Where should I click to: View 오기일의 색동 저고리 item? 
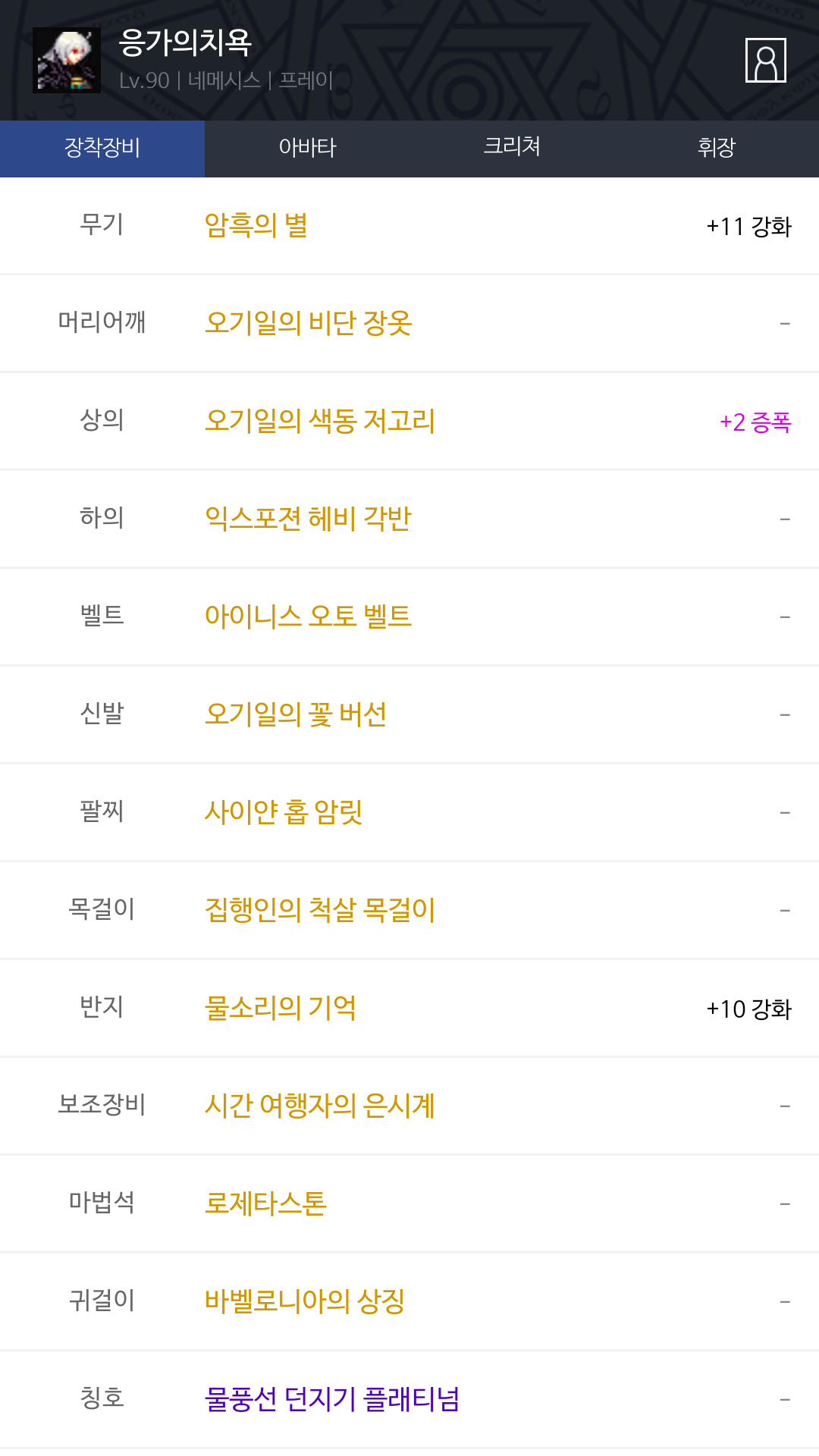point(320,421)
